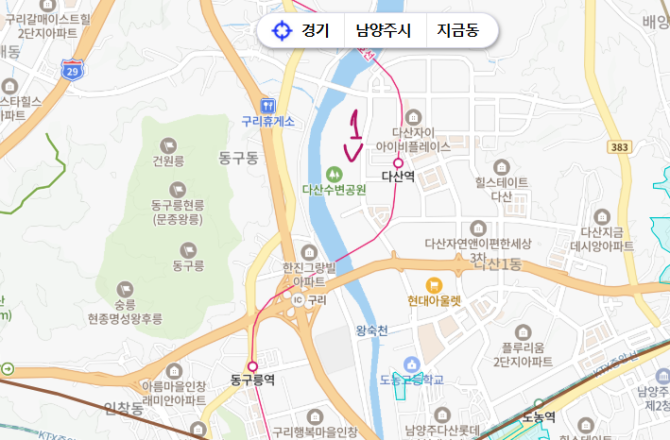
Task: Tap 동구릉역 station marker
Action: (x=254, y=366)
